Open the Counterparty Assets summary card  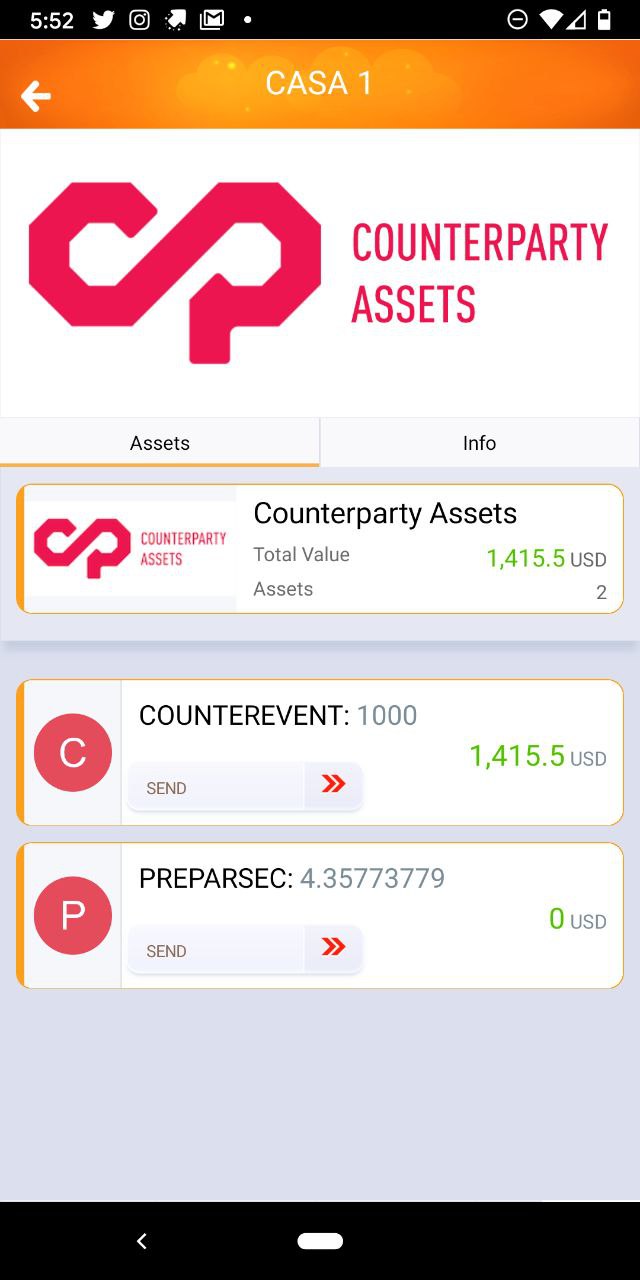320,549
